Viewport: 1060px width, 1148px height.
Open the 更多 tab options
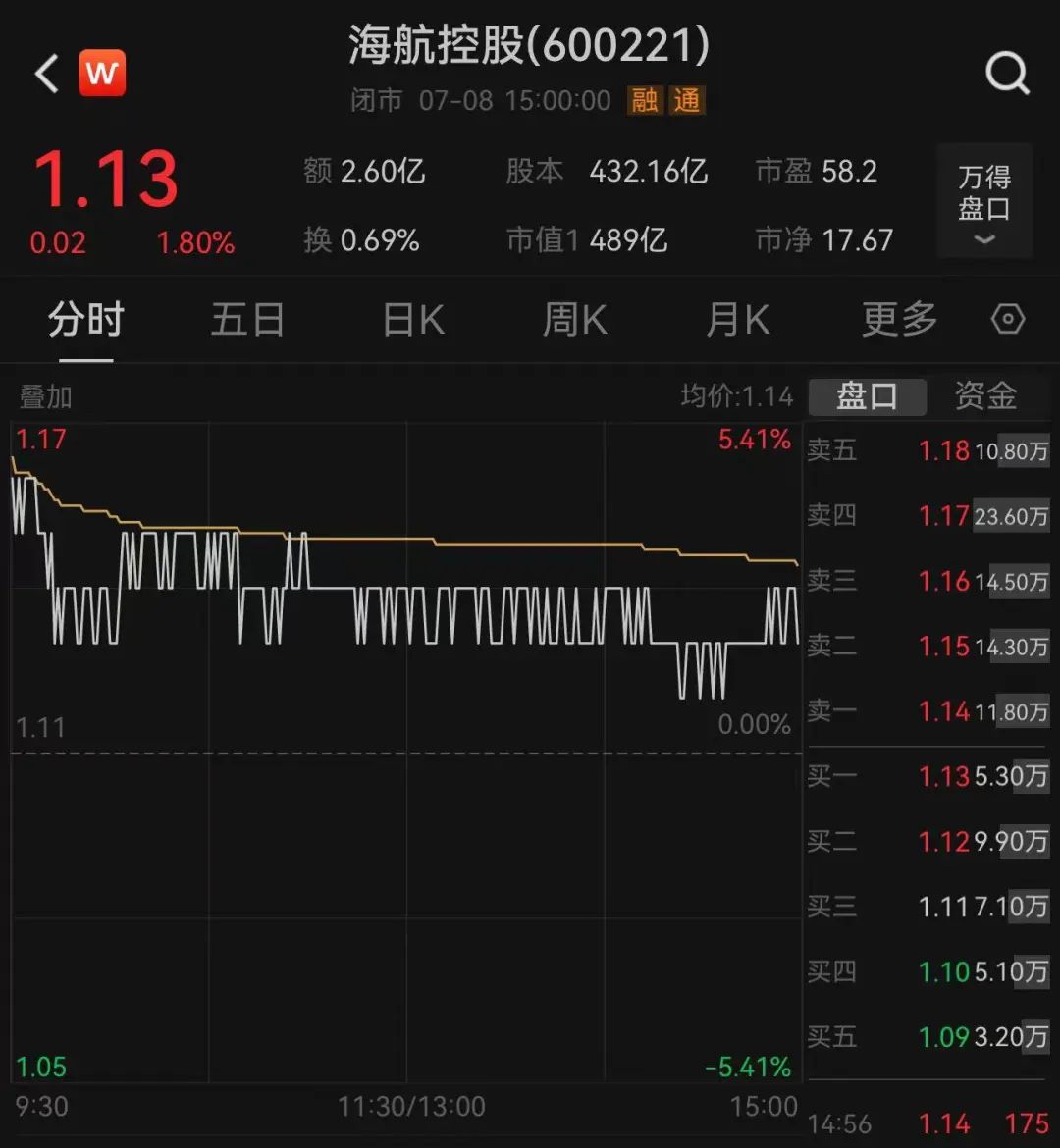pyautogui.click(x=899, y=320)
